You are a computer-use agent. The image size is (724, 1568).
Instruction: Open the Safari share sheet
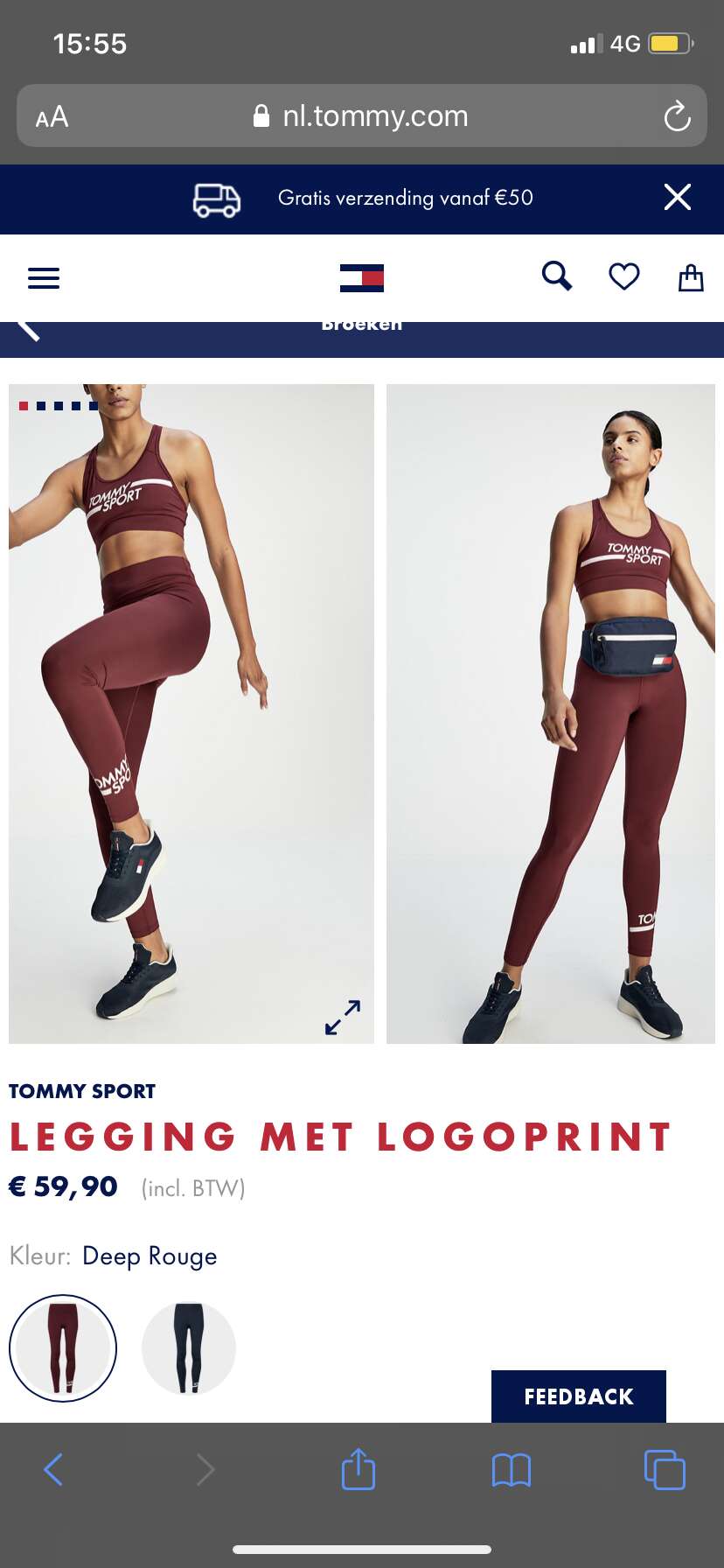[x=359, y=1469]
